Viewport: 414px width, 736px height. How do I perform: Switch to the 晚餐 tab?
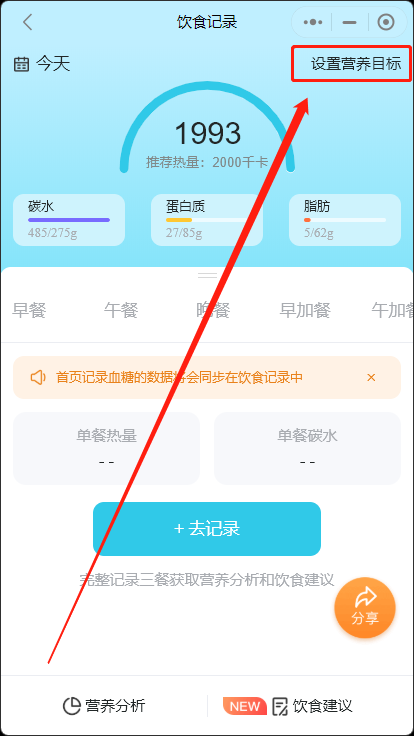coord(213,310)
